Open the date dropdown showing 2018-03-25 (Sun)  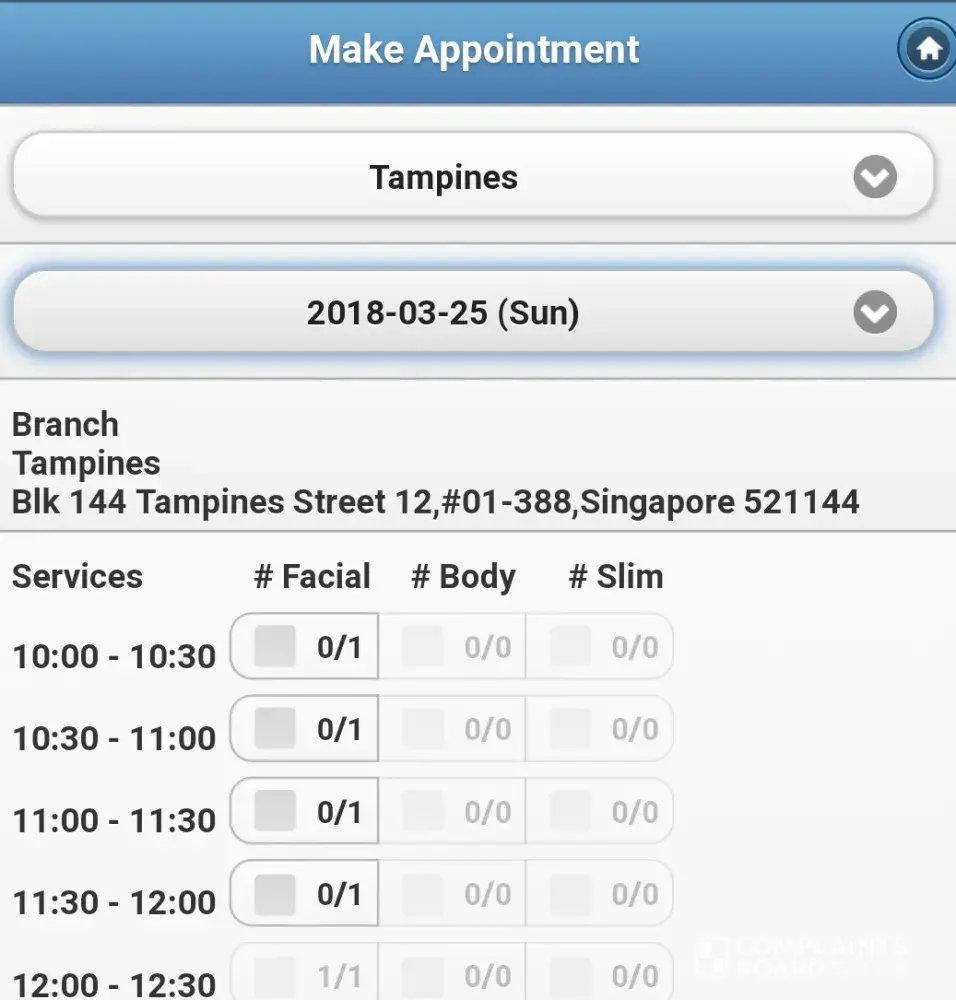(472, 314)
